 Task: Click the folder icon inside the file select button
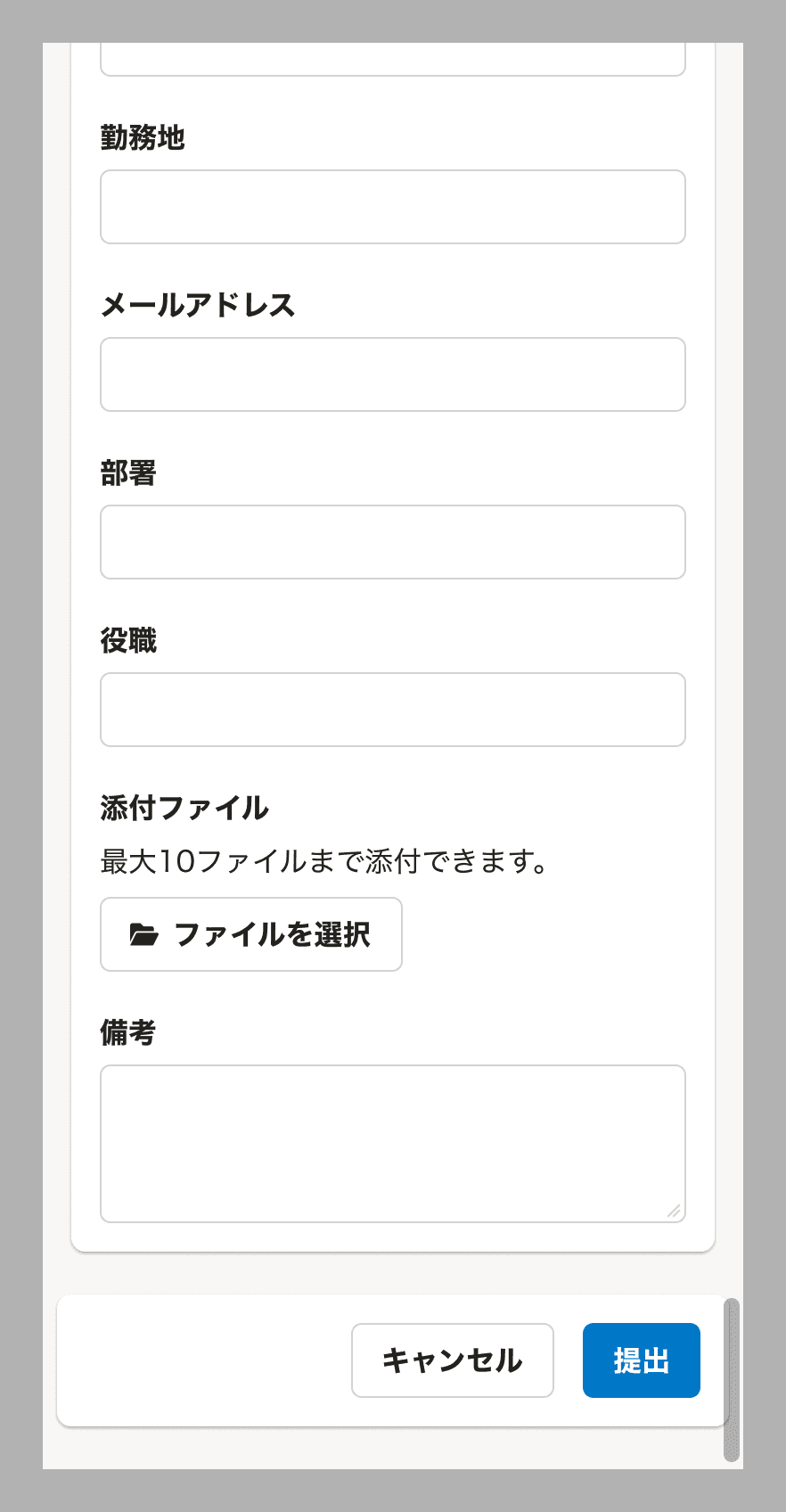[143, 933]
